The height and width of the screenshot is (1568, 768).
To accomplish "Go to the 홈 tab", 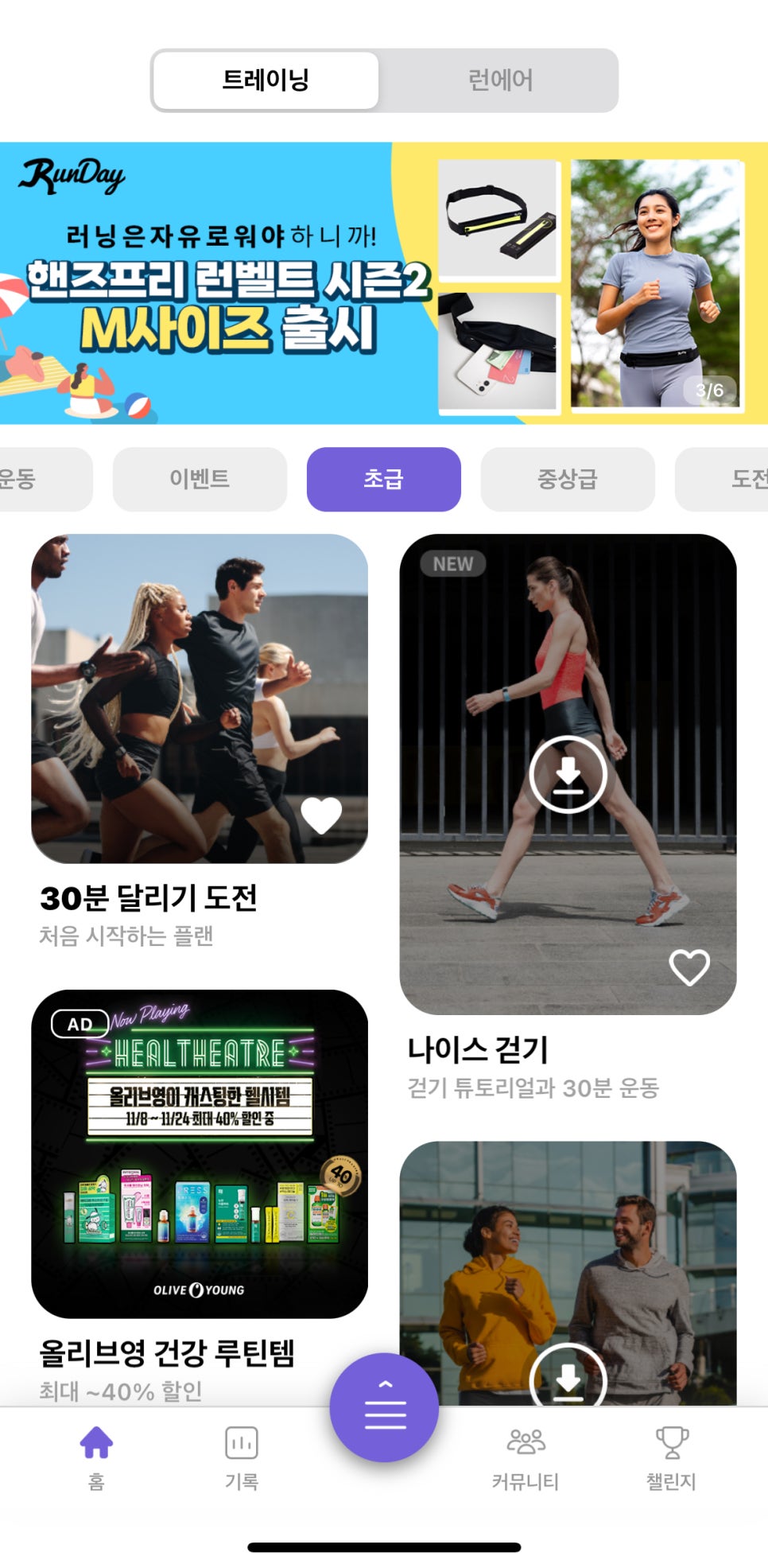I will click(96, 1456).
